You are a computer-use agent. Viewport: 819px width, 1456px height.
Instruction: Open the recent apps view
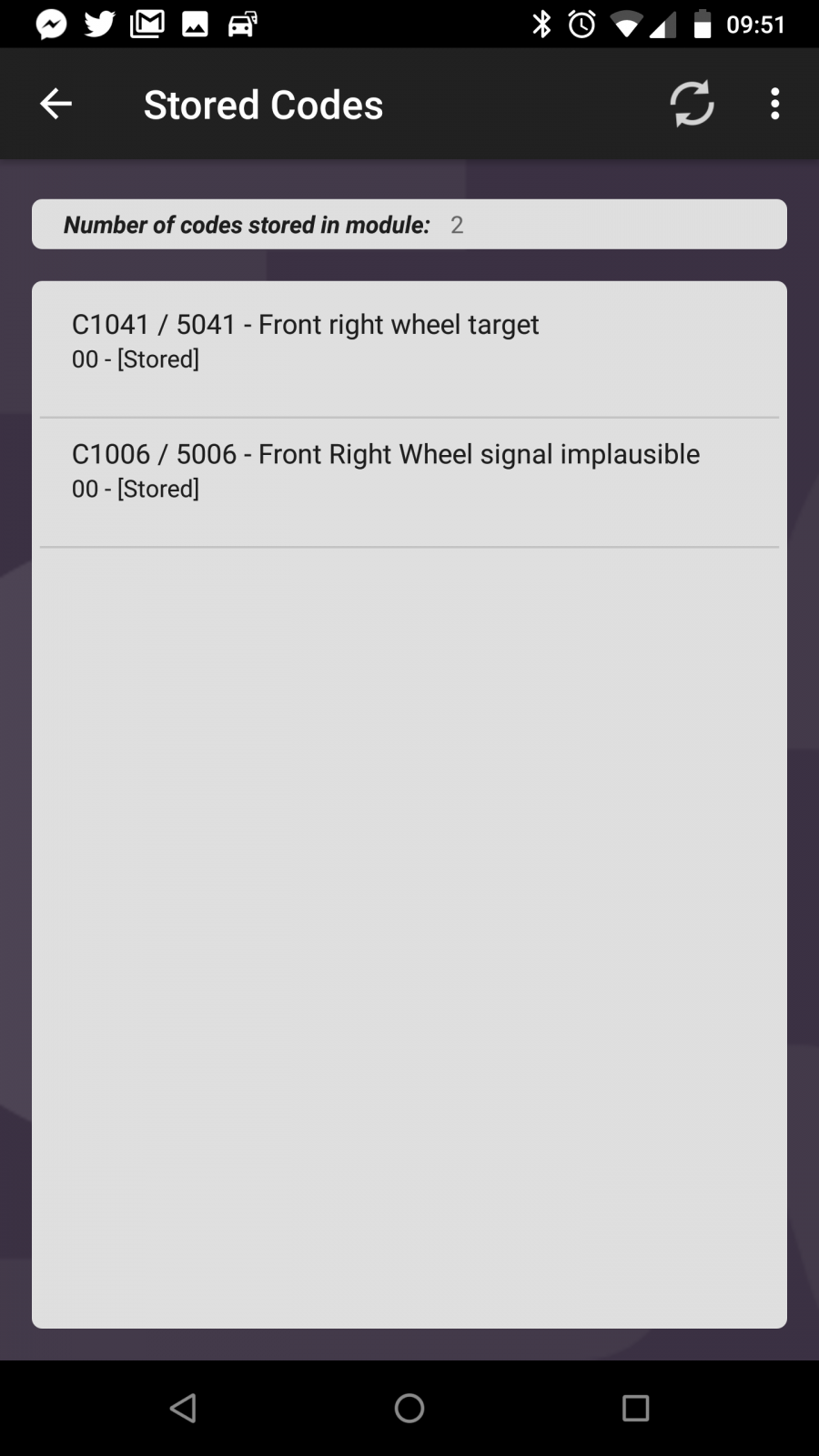pos(635,1408)
